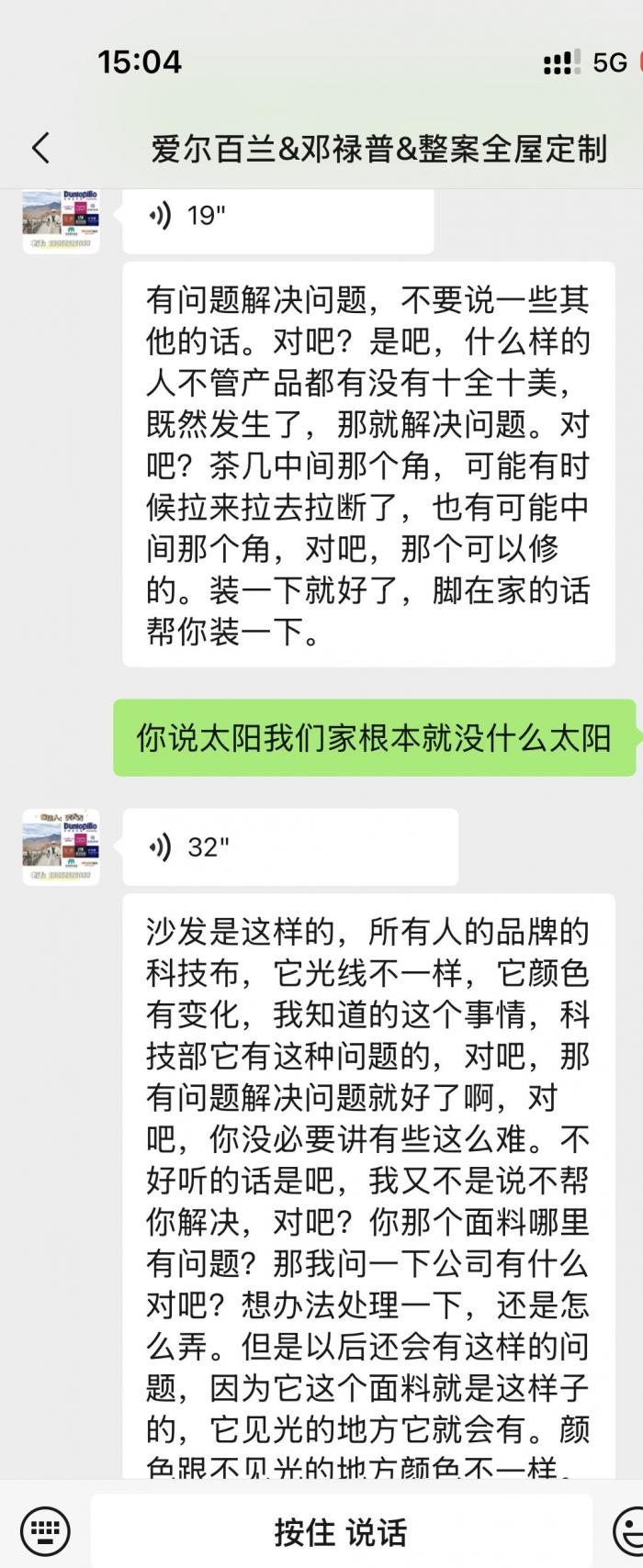The image size is (643, 1568).
Task: Go back from the 爱尔百兰 chat
Action: (x=40, y=149)
